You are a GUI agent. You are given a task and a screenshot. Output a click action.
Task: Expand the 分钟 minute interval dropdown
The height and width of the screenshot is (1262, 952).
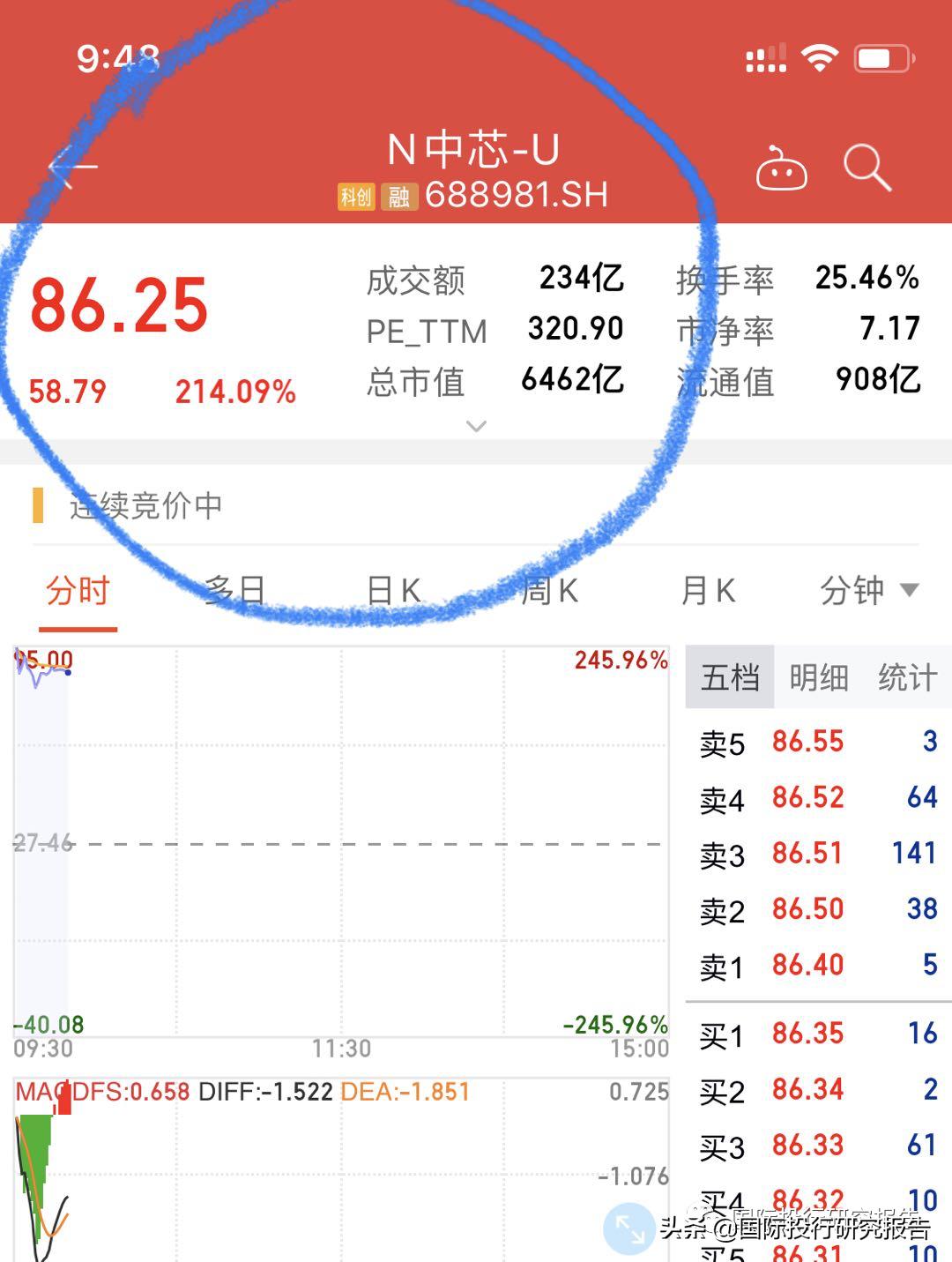point(869,589)
